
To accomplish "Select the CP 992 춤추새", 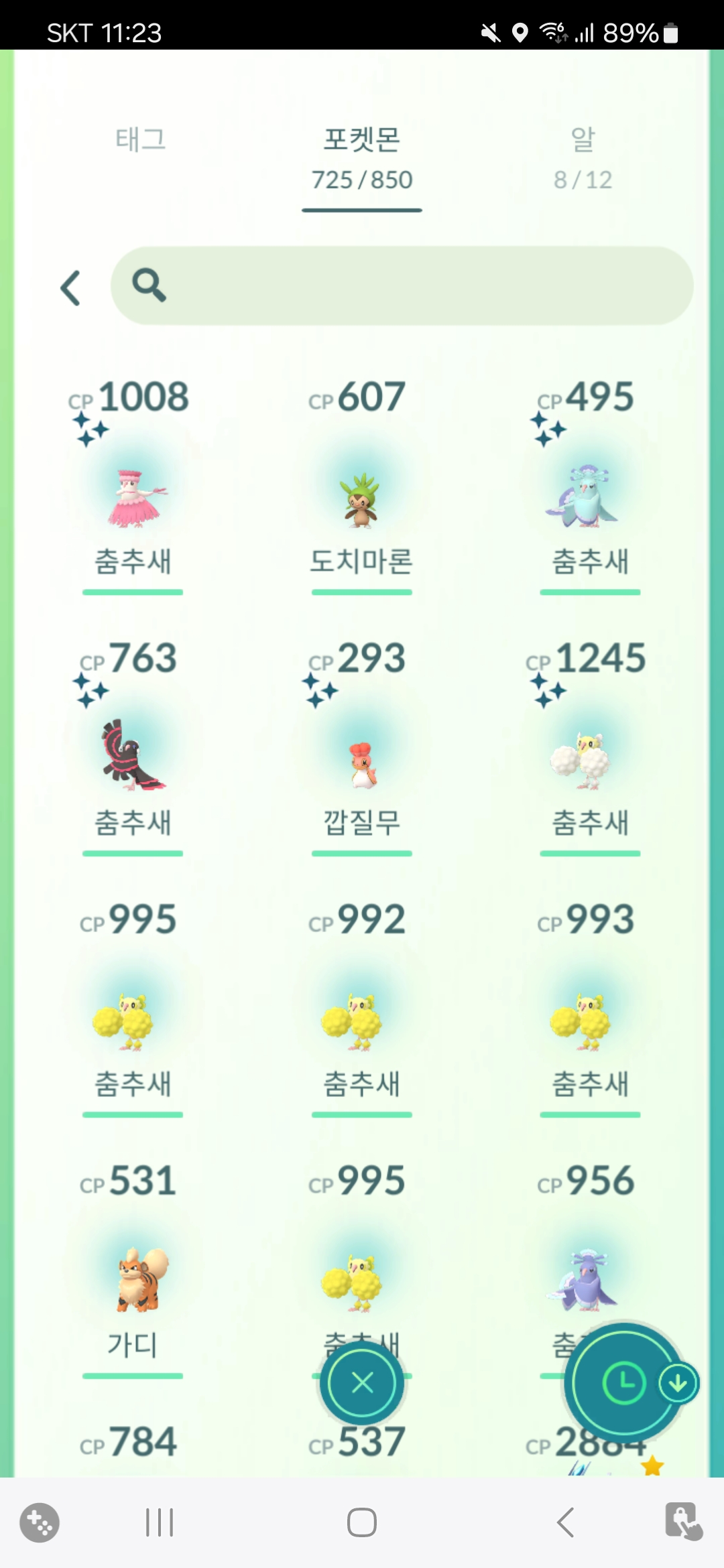I will (x=361, y=1020).
